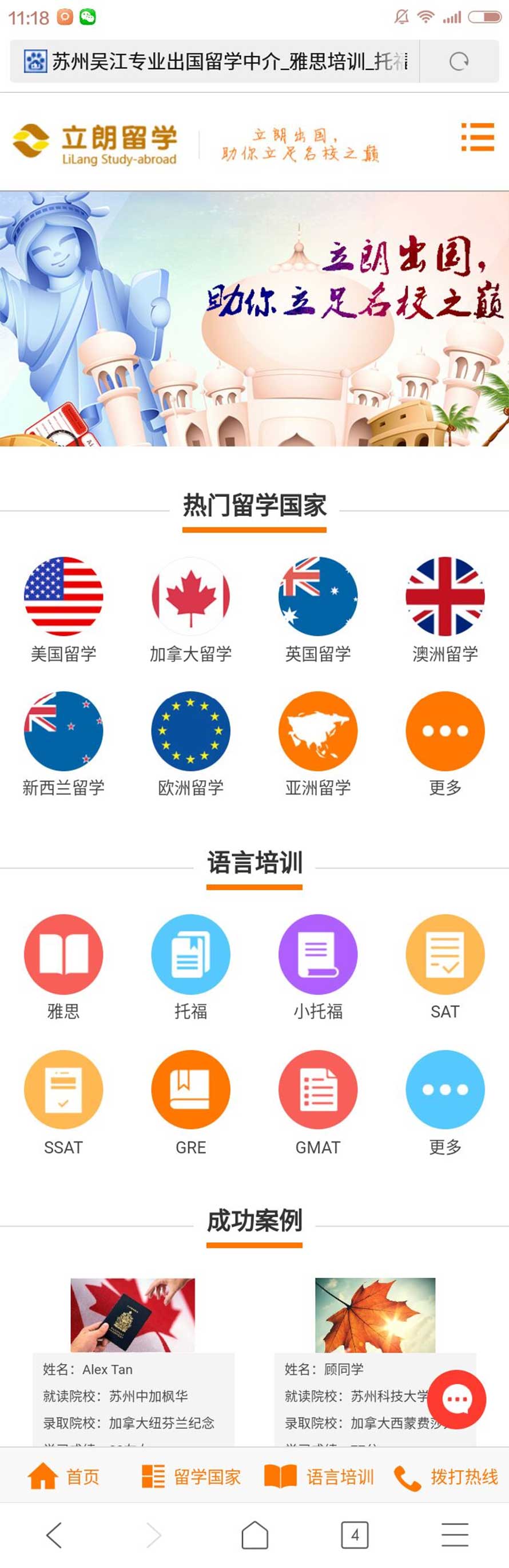
Task: Go to 首页 home tab
Action: tap(63, 1476)
